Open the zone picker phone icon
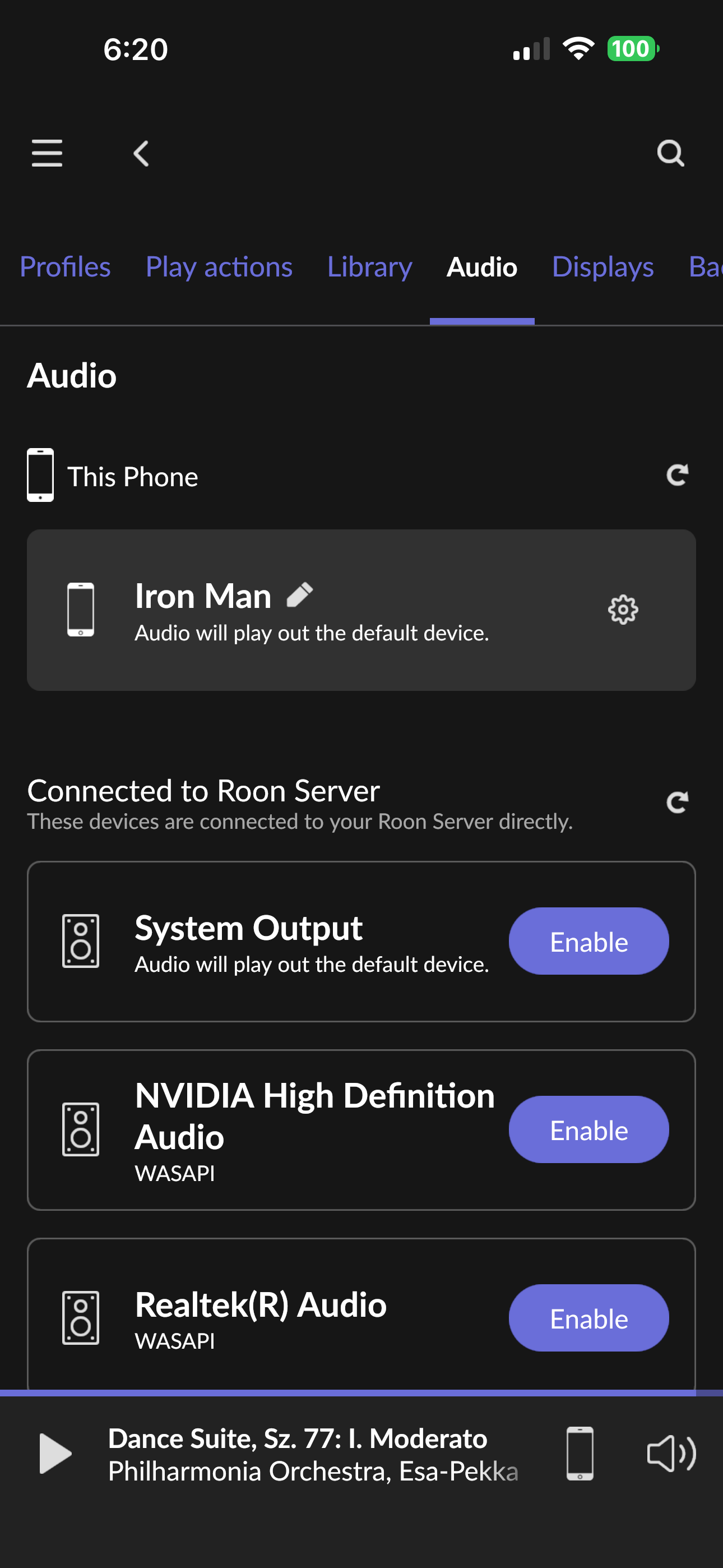This screenshot has width=723, height=1568. coord(580,1454)
